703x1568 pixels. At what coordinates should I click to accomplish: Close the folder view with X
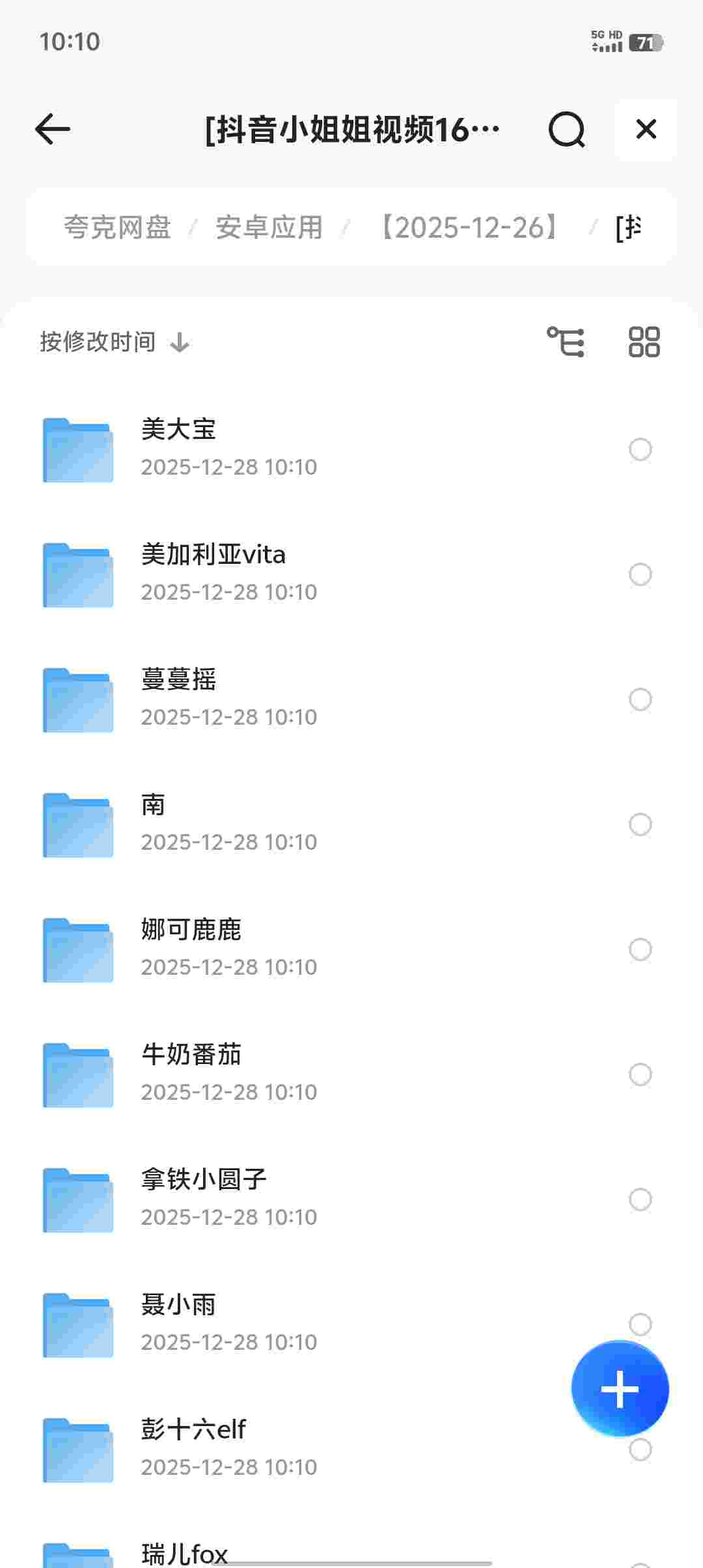pos(646,129)
